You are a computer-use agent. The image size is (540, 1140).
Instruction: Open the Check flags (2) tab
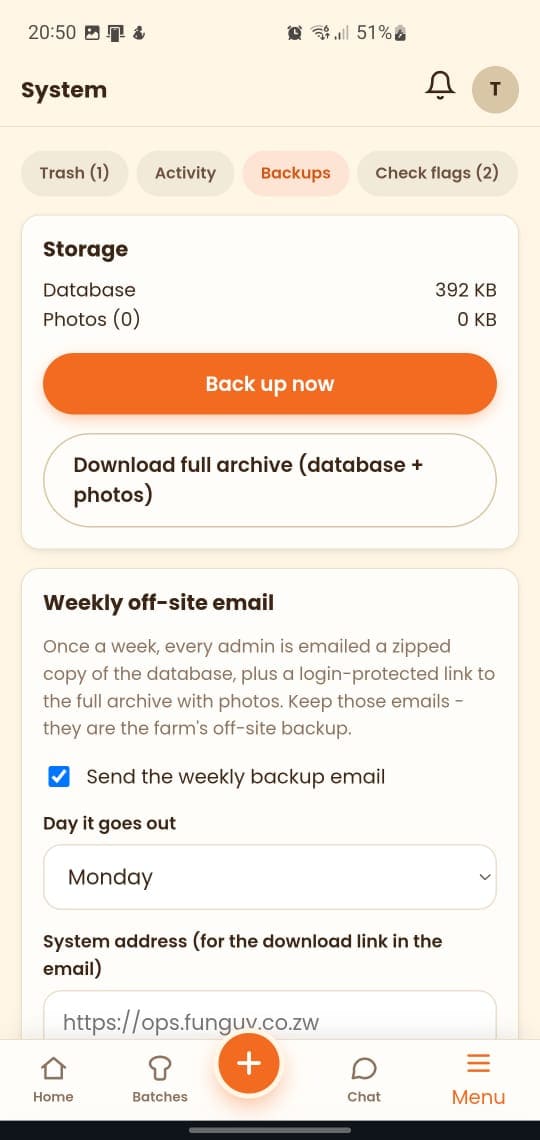click(x=437, y=173)
